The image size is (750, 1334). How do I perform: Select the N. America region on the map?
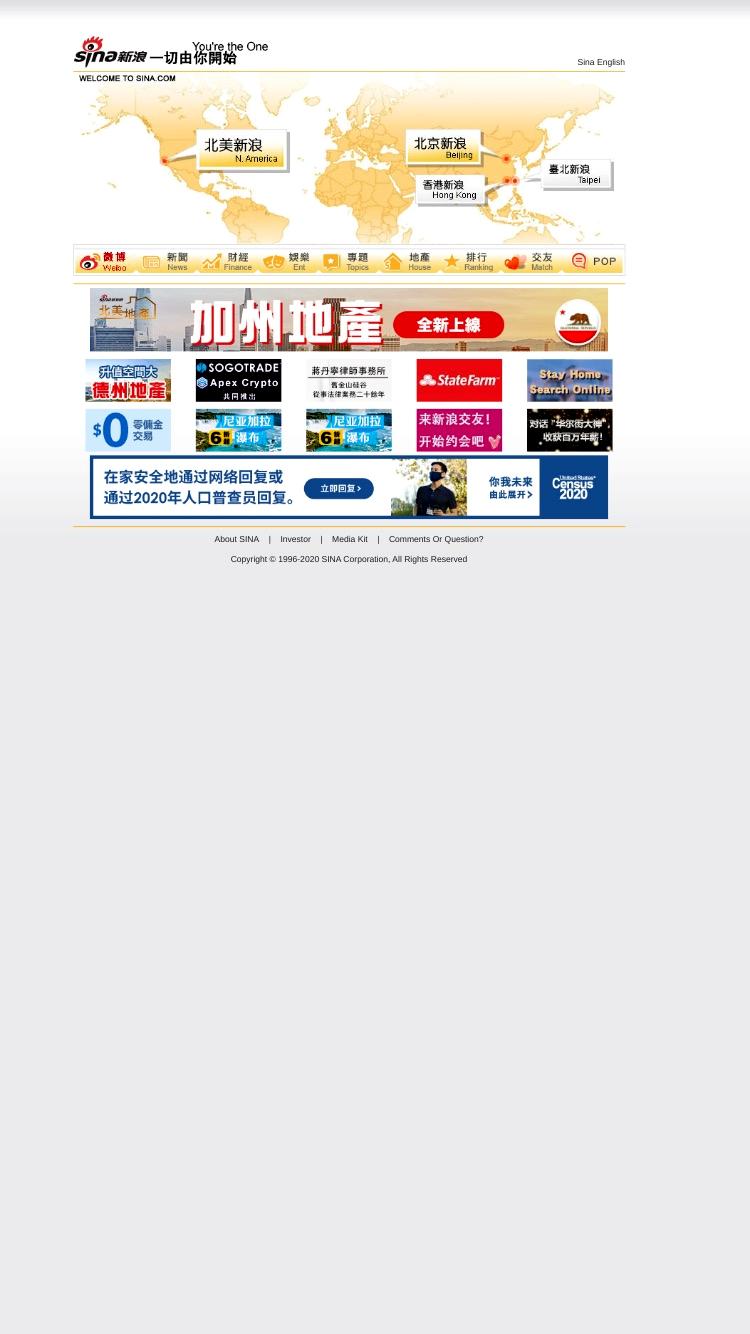tap(241, 150)
